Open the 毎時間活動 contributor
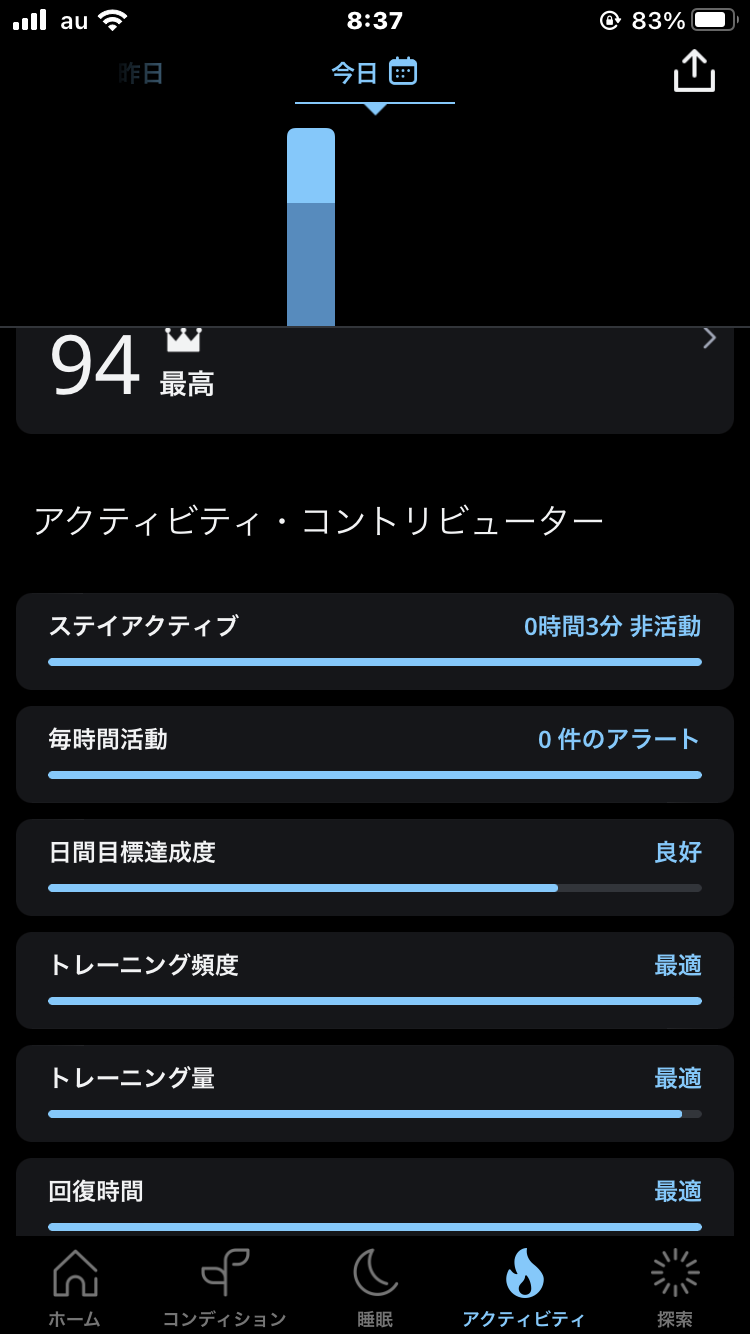 point(375,754)
